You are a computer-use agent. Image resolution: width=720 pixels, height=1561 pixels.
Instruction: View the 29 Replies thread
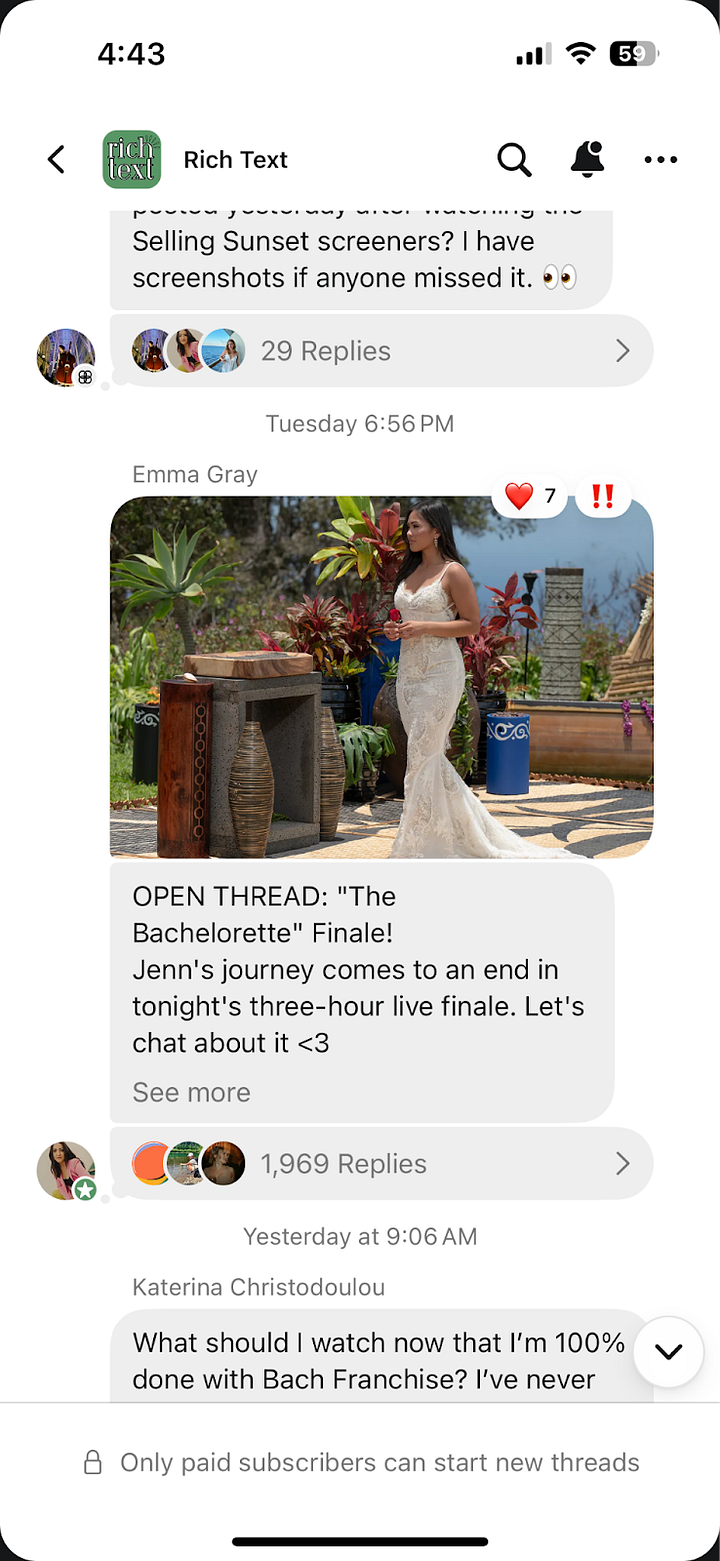point(380,351)
